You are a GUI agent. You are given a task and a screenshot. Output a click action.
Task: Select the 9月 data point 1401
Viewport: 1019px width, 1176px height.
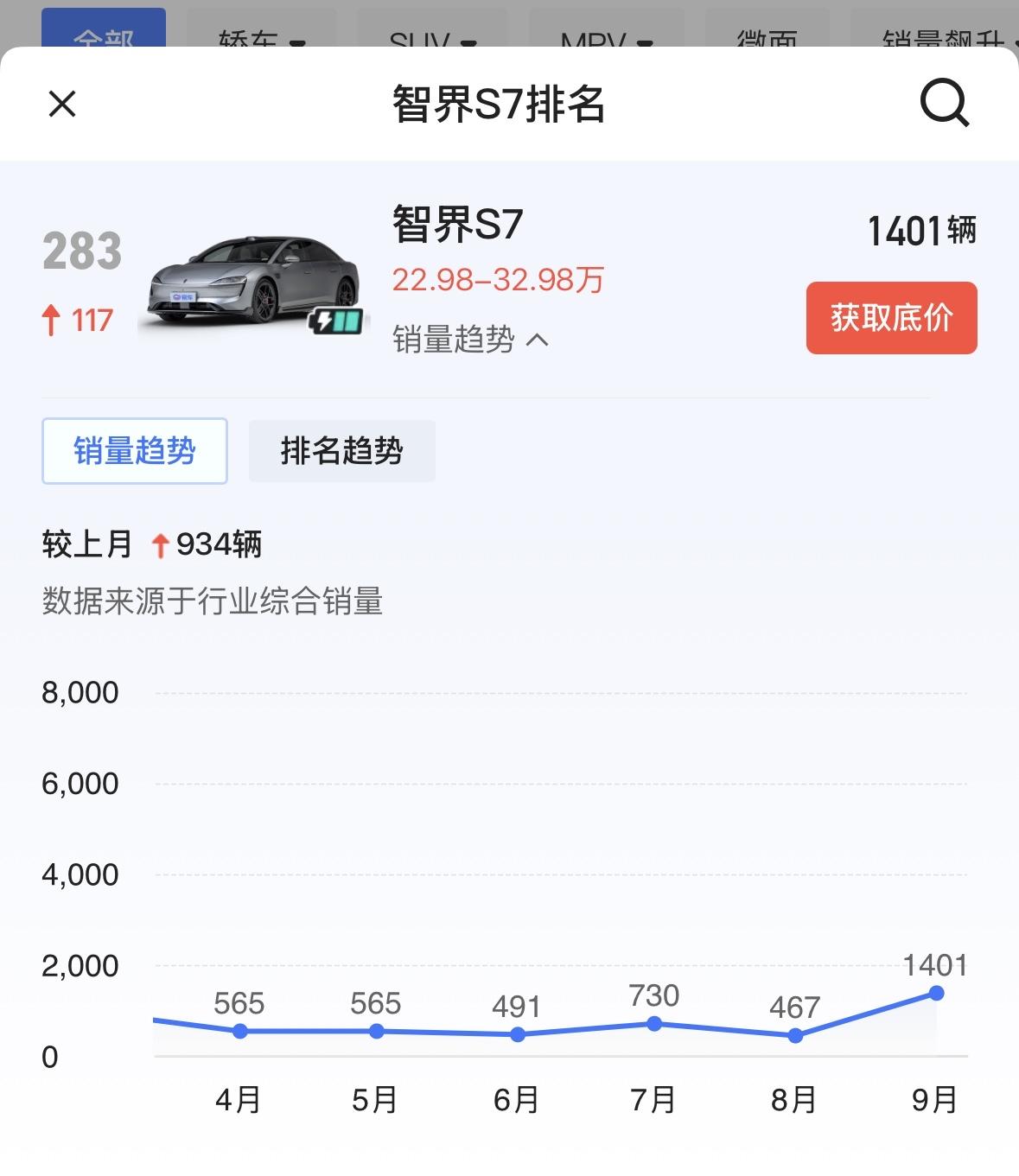click(936, 994)
